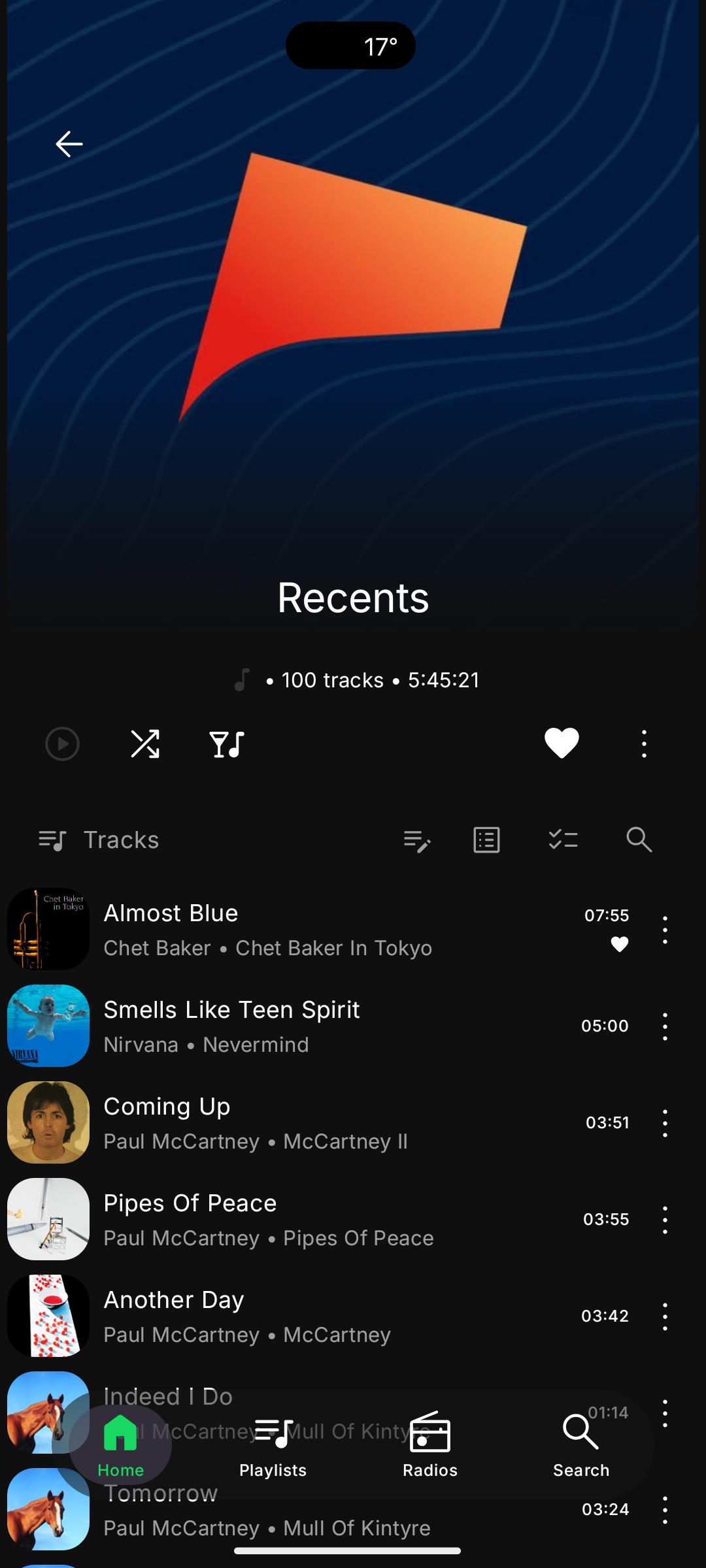Edit the track list order
The width and height of the screenshot is (706, 1568).
tap(417, 840)
